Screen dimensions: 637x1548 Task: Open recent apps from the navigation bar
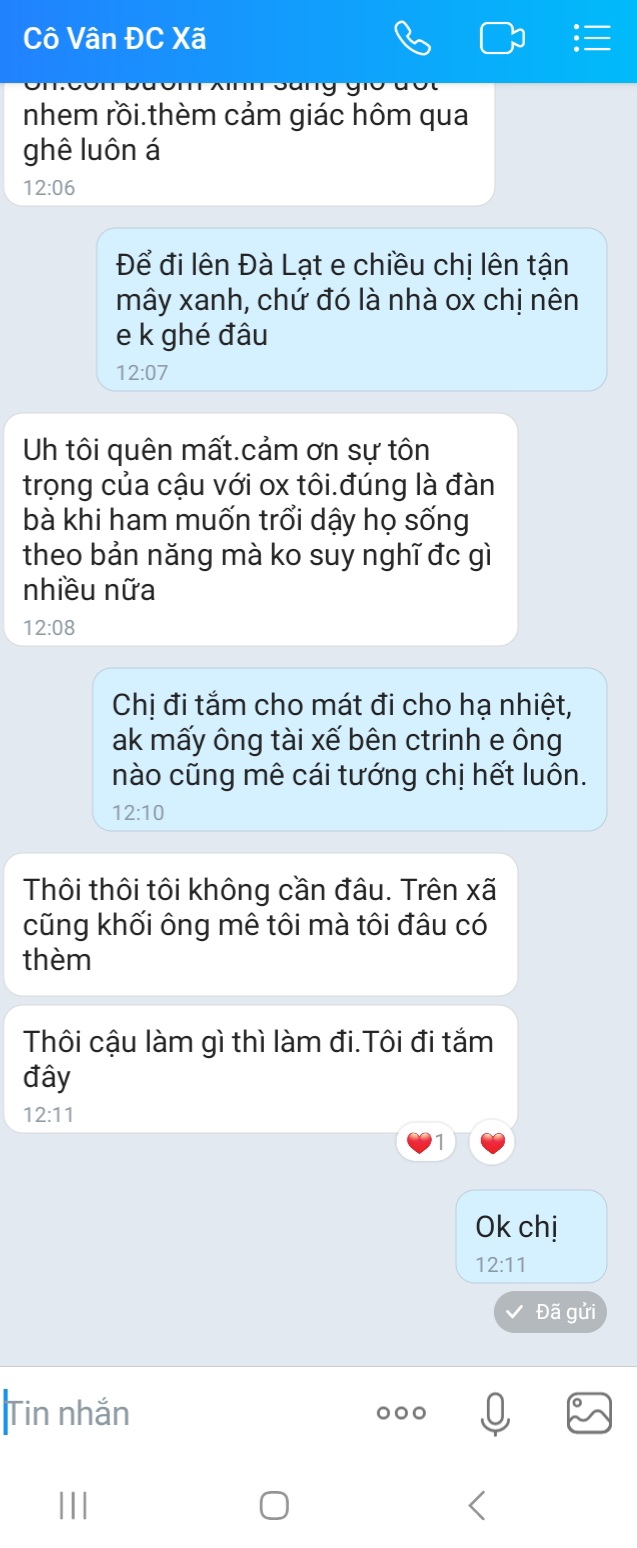click(x=73, y=1504)
